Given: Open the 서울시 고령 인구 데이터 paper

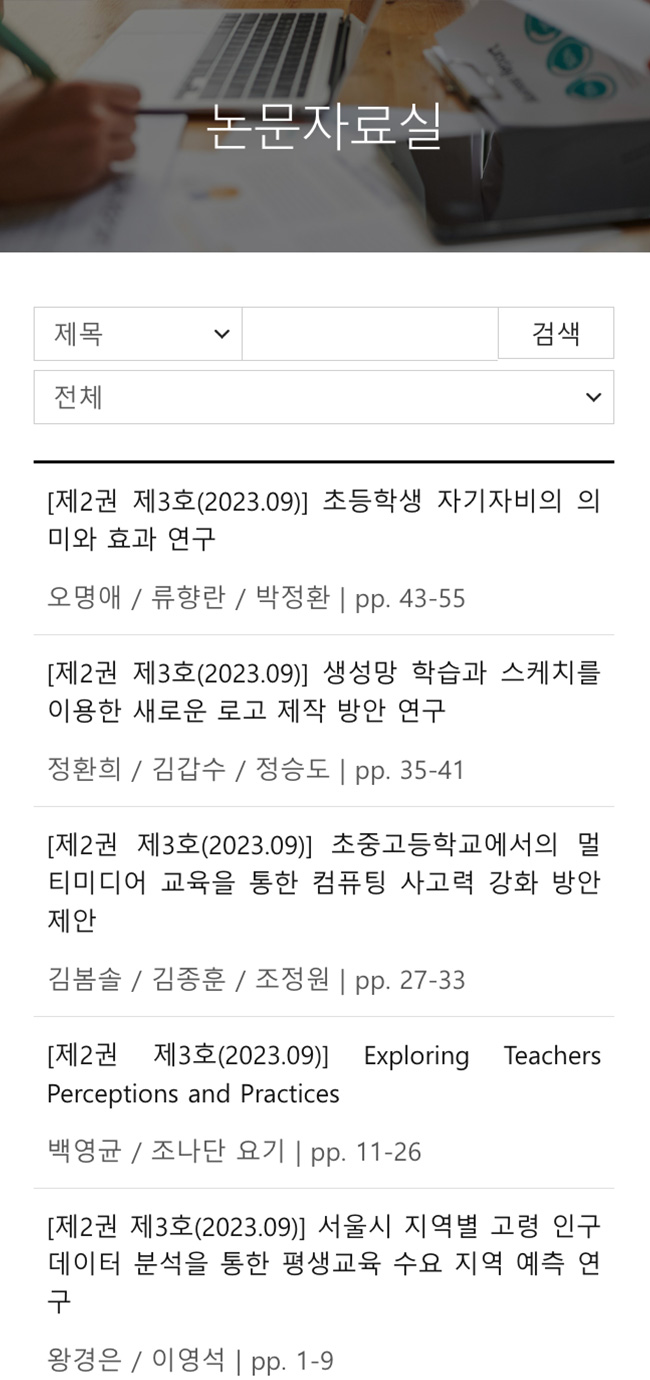Looking at the screenshot, I should (324, 1264).
